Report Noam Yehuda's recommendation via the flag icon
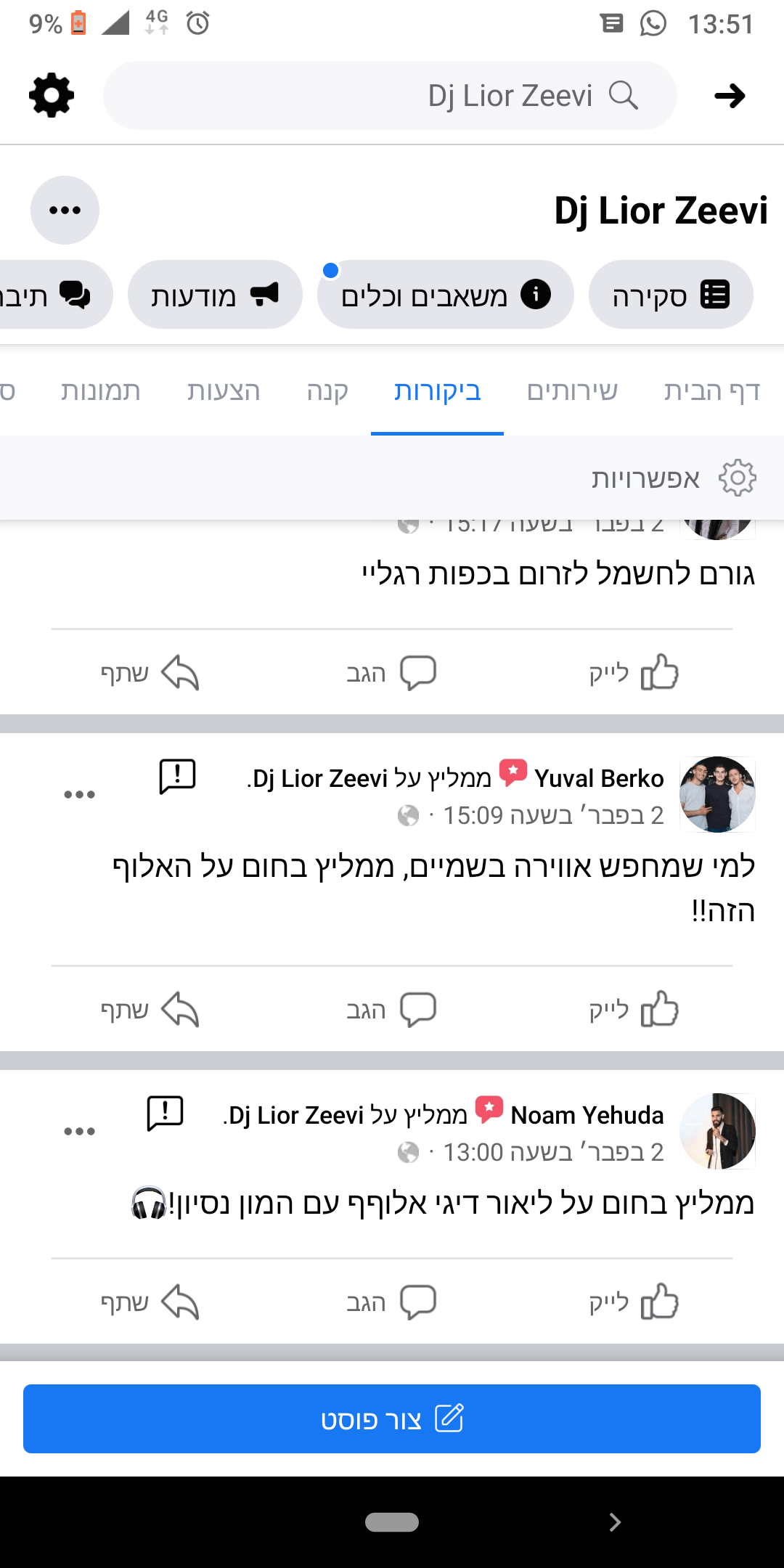784x1568 pixels. (x=165, y=1113)
